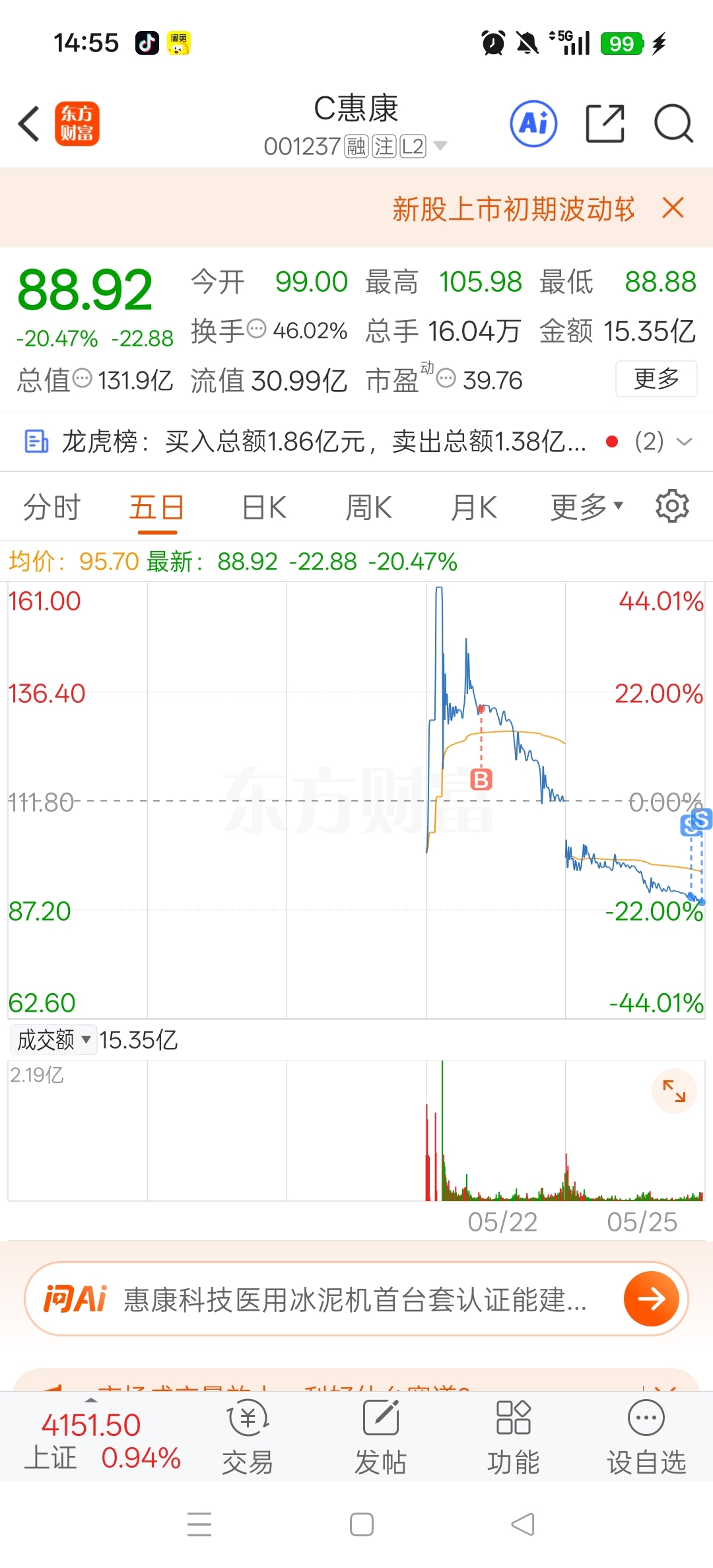Open chart settings gear
Viewport: 713px width, 1568px height.
(x=672, y=506)
